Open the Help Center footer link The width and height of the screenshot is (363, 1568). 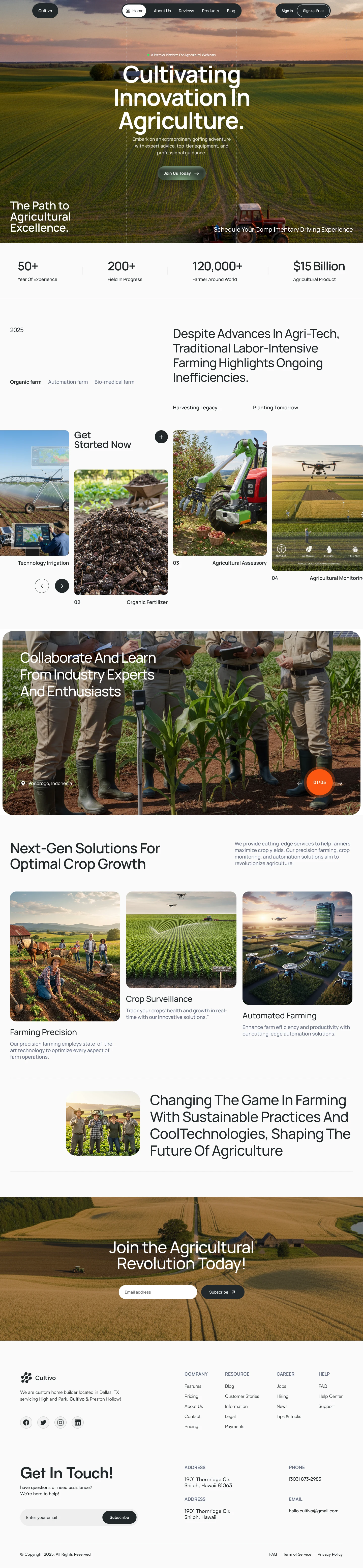330,1396
